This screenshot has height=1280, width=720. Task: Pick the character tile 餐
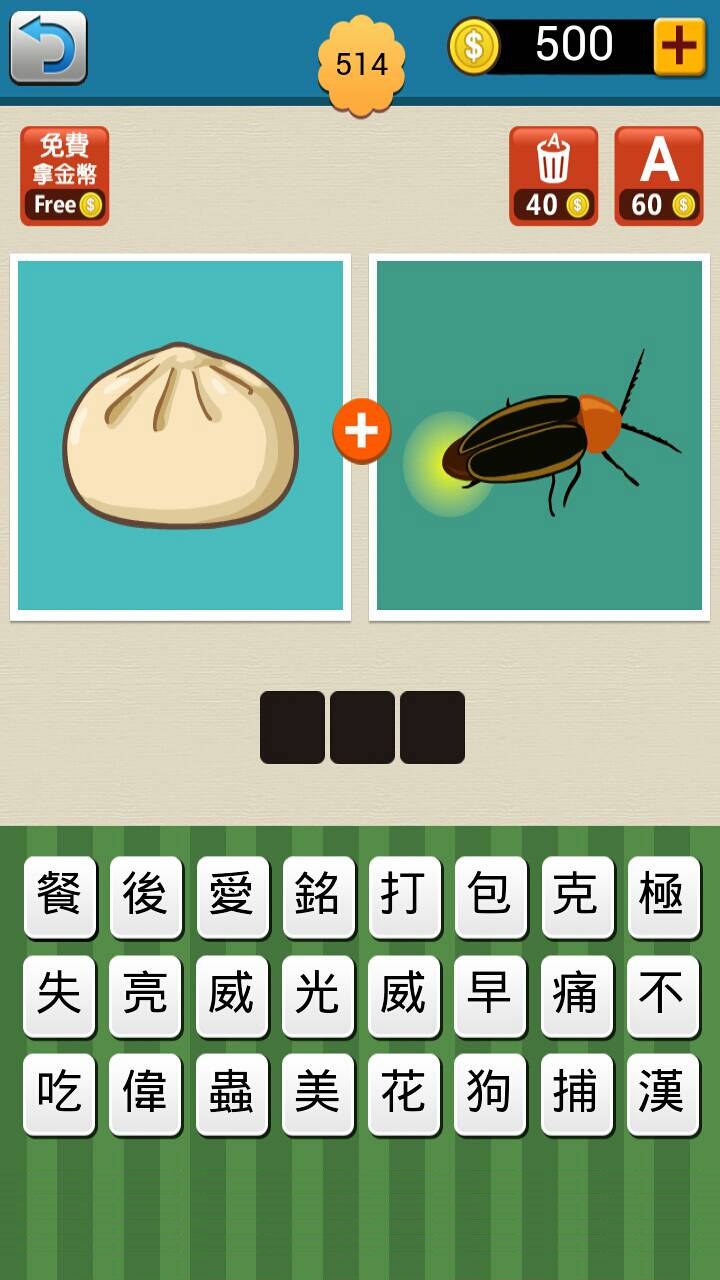pyautogui.click(x=59, y=895)
